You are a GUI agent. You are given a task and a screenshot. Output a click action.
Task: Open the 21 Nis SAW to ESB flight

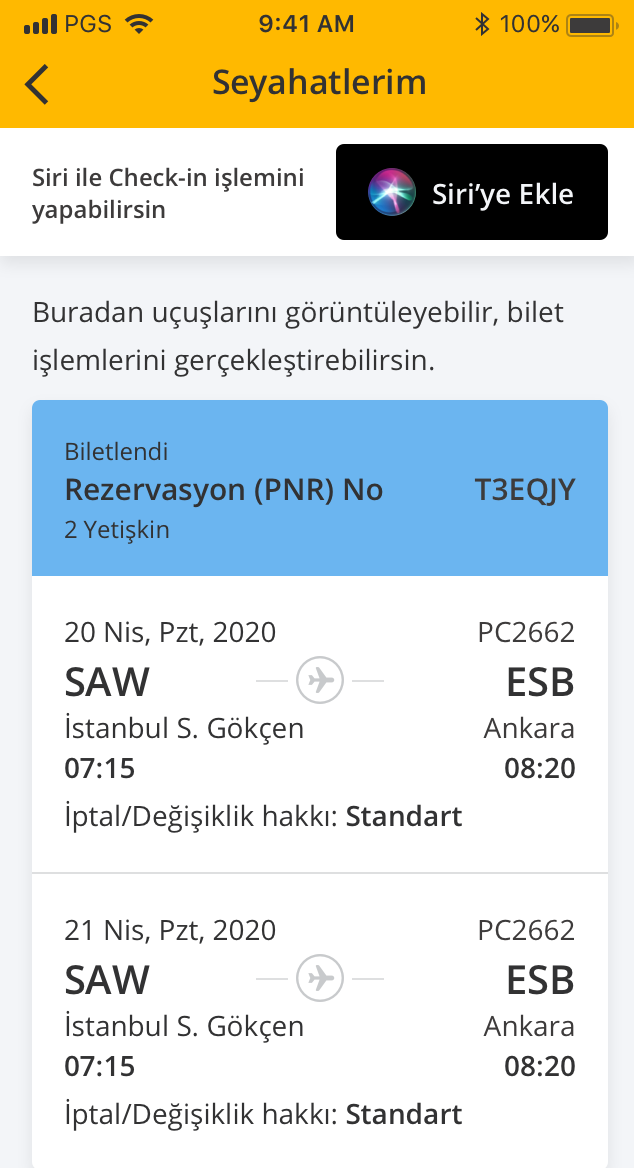click(x=320, y=1021)
